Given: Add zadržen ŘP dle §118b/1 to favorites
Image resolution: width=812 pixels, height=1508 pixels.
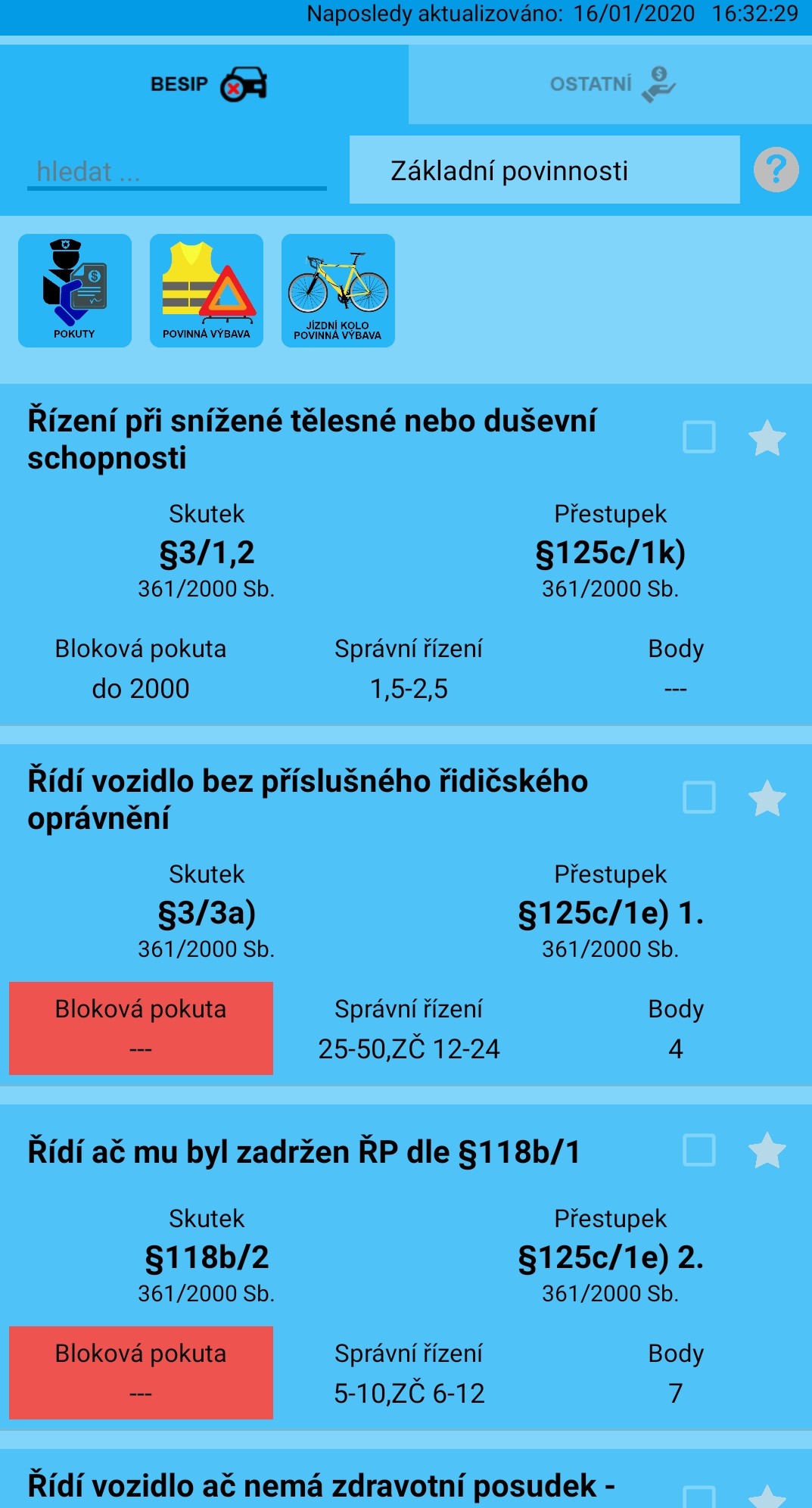Looking at the screenshot, I should (x=767, y=1151).
